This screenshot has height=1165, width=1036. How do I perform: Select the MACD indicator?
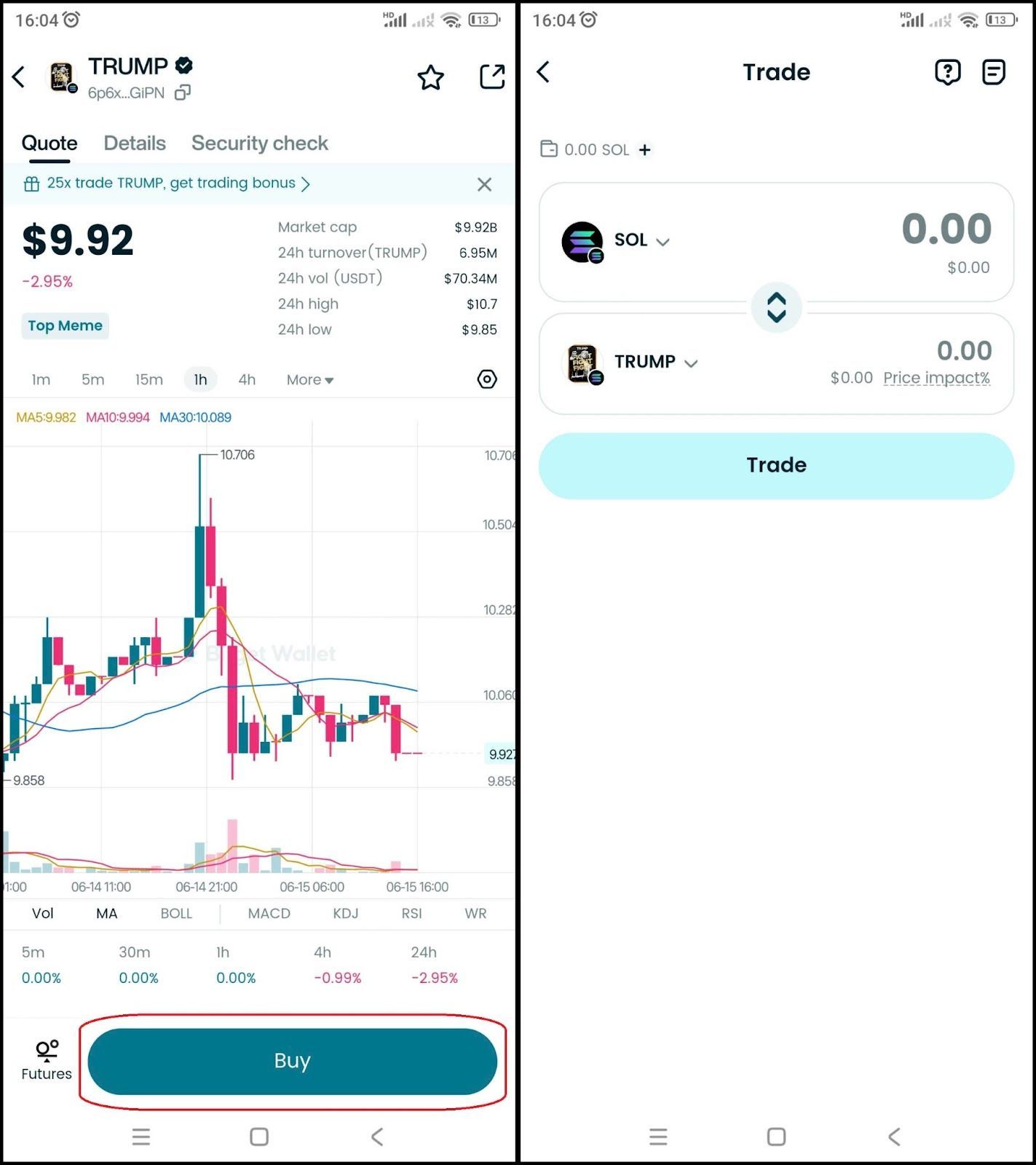(269, 913)
